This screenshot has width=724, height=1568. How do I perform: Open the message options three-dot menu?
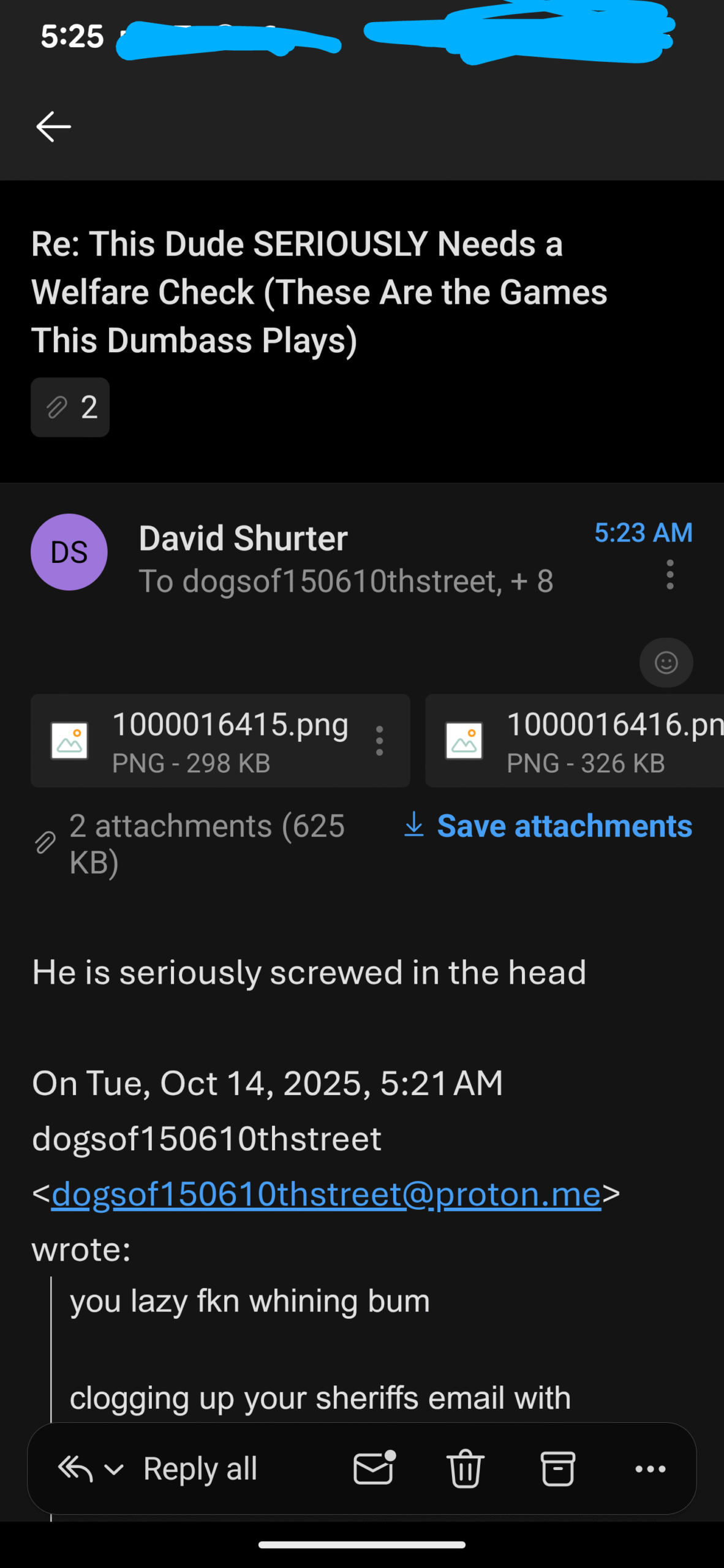[669, 575]
